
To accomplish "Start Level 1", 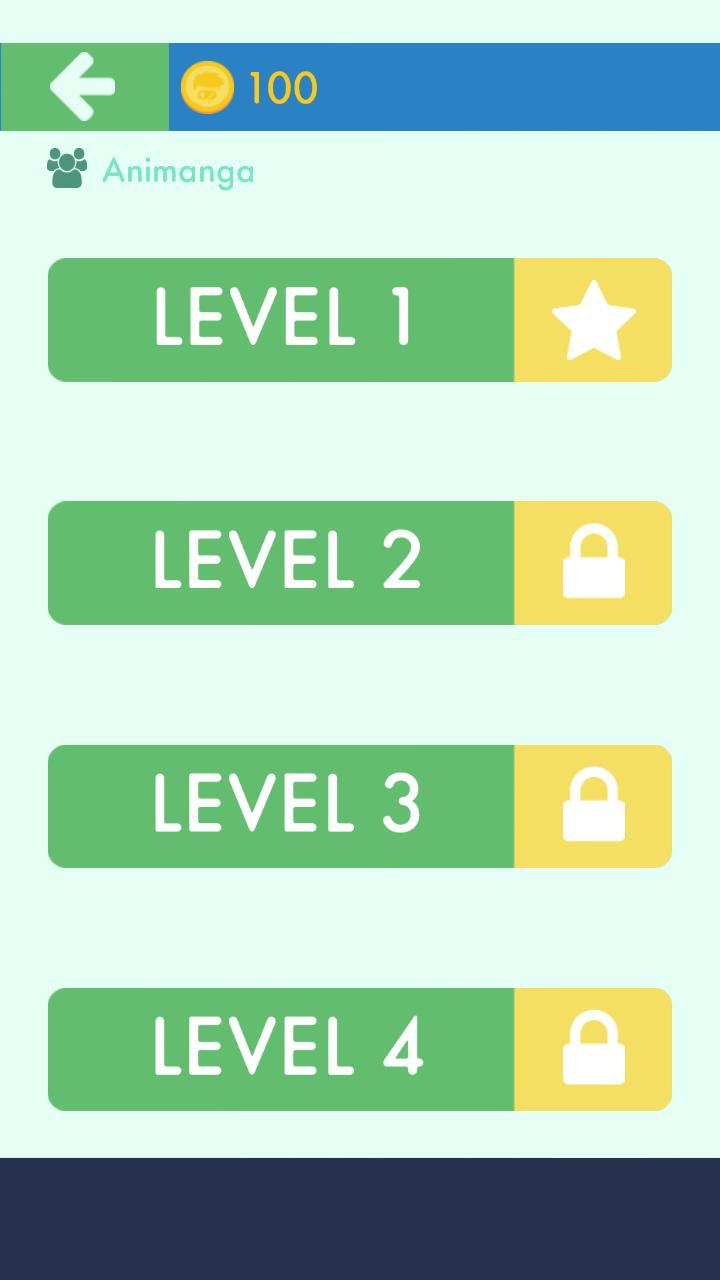I will (x=282, y=320).
